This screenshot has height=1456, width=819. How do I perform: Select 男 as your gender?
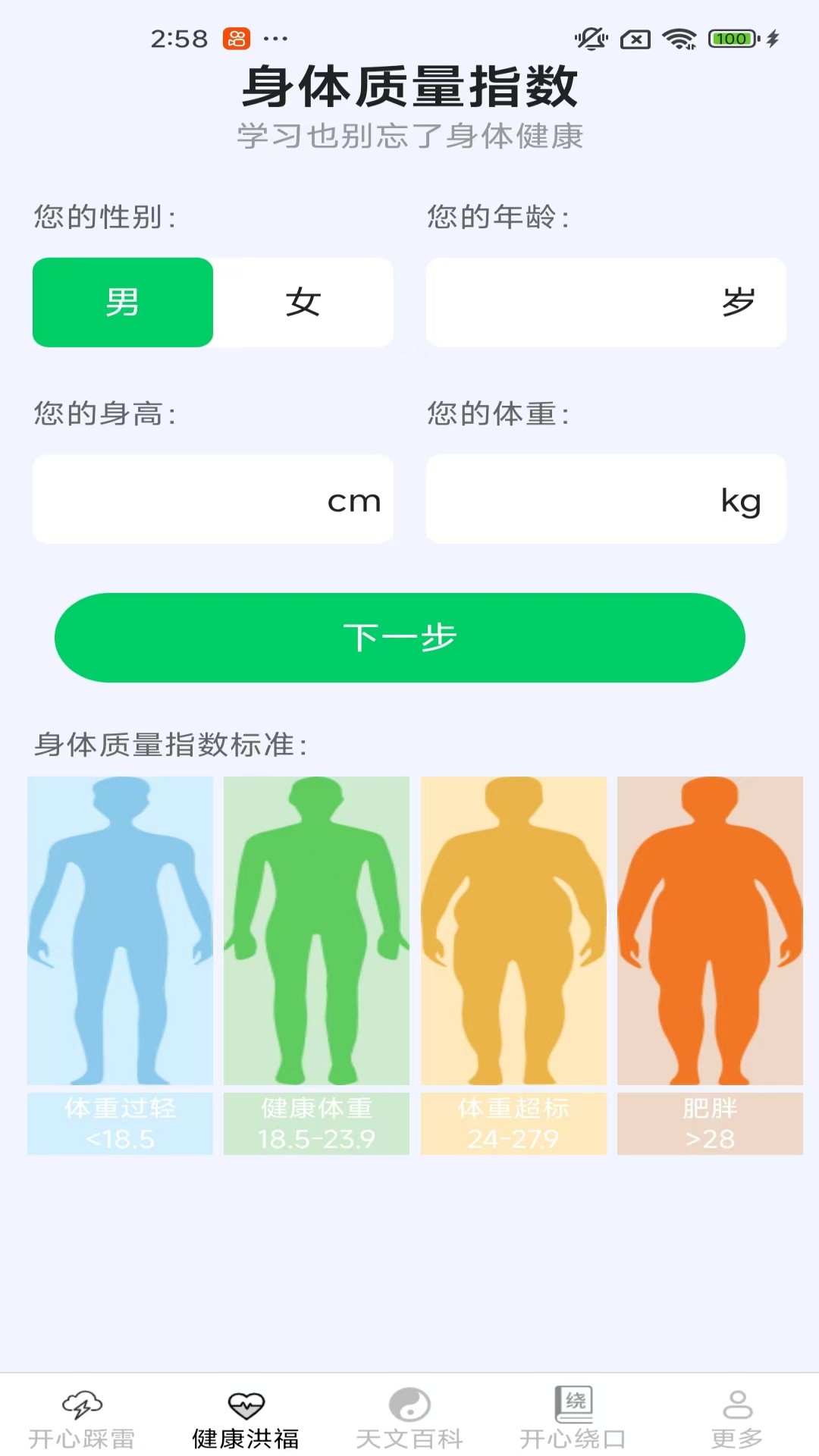[x=123, y=303]
